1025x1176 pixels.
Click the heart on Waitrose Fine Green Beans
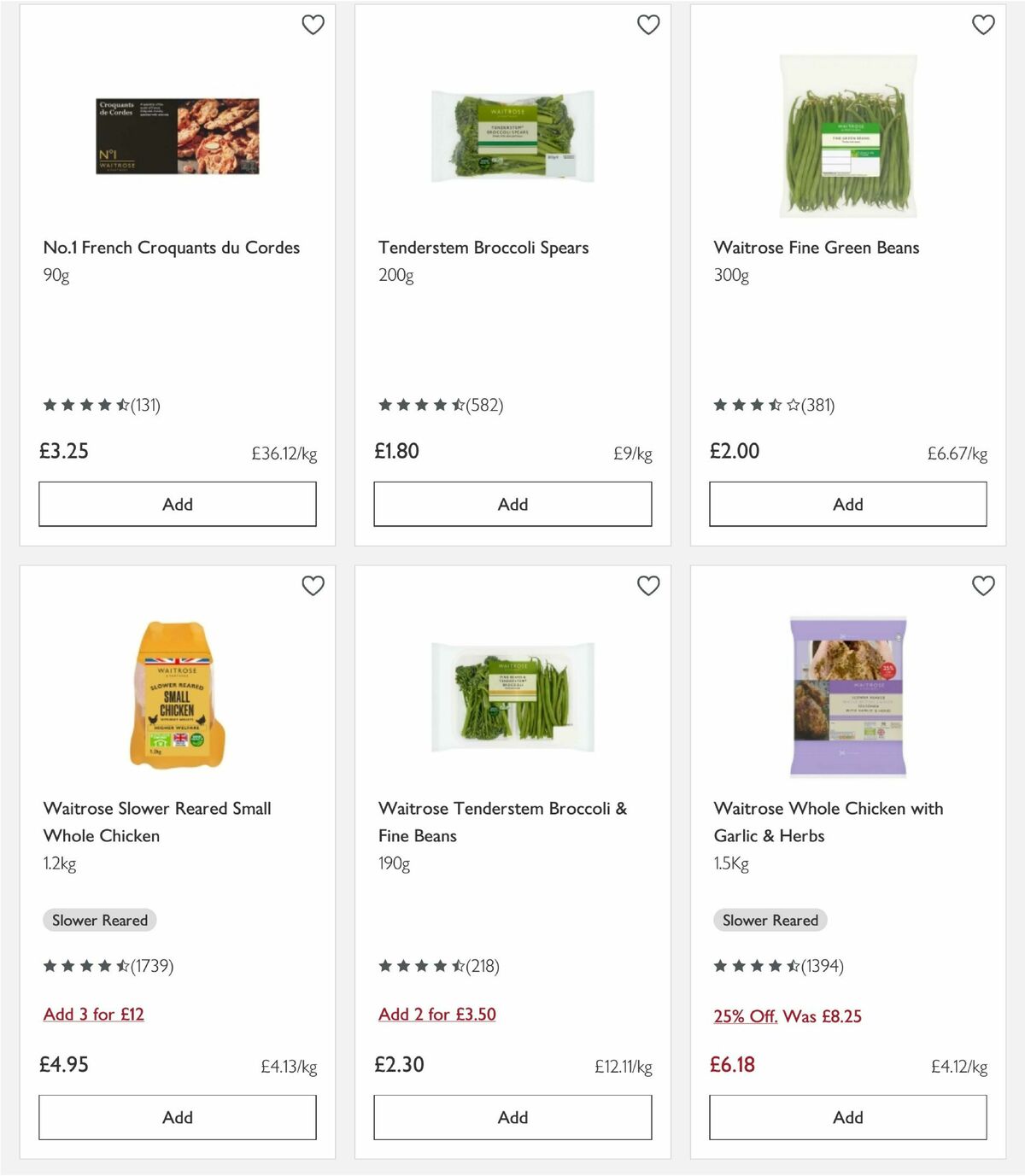pyautogui.click(x=983, y=25)
